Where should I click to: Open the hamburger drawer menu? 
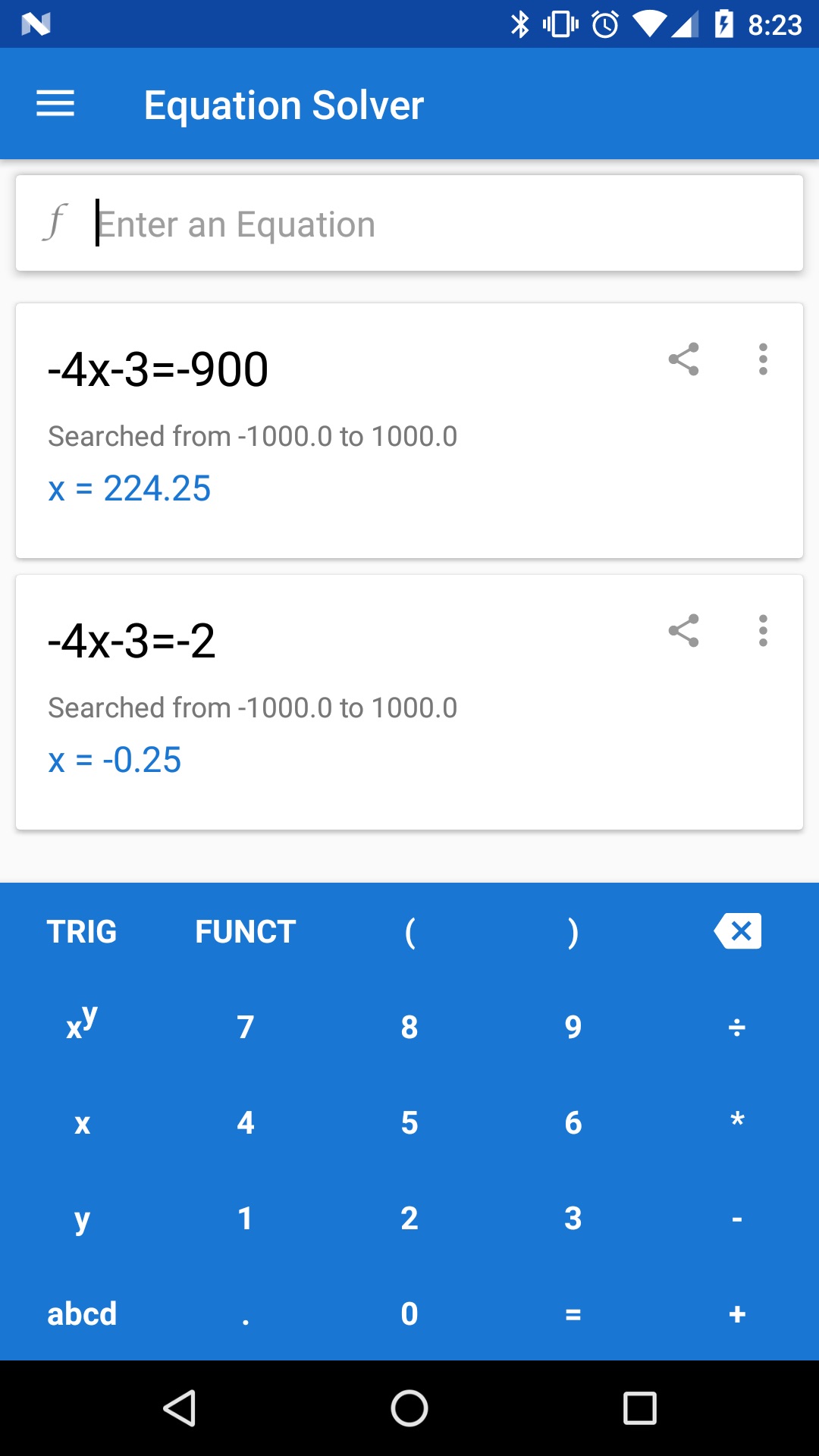tap(55, 104)
